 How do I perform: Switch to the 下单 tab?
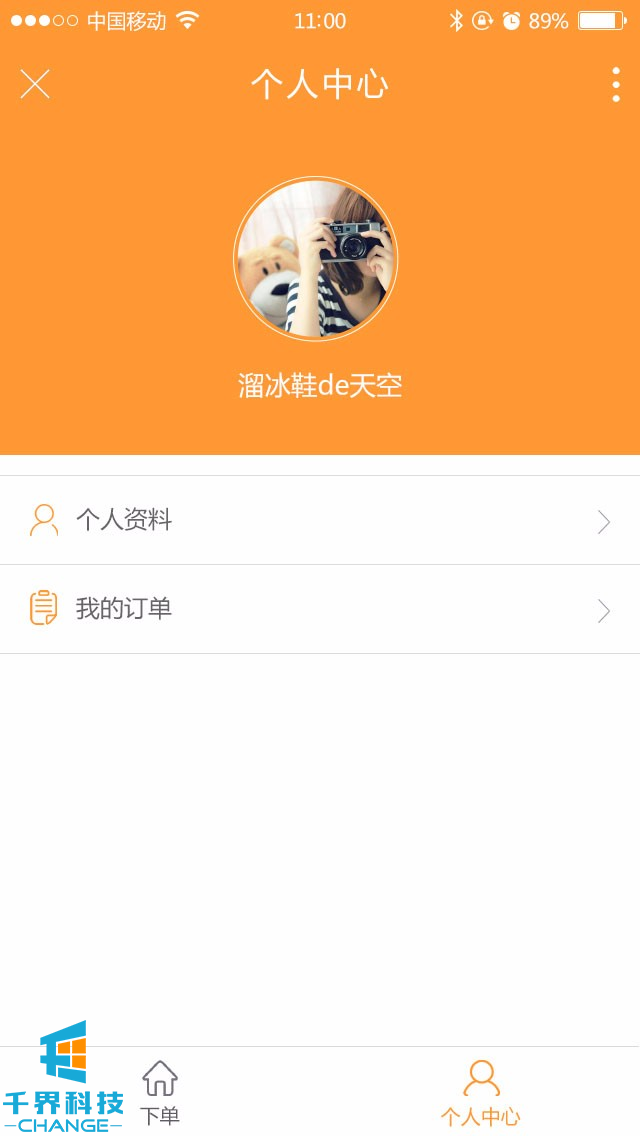tap(160, 1092)
